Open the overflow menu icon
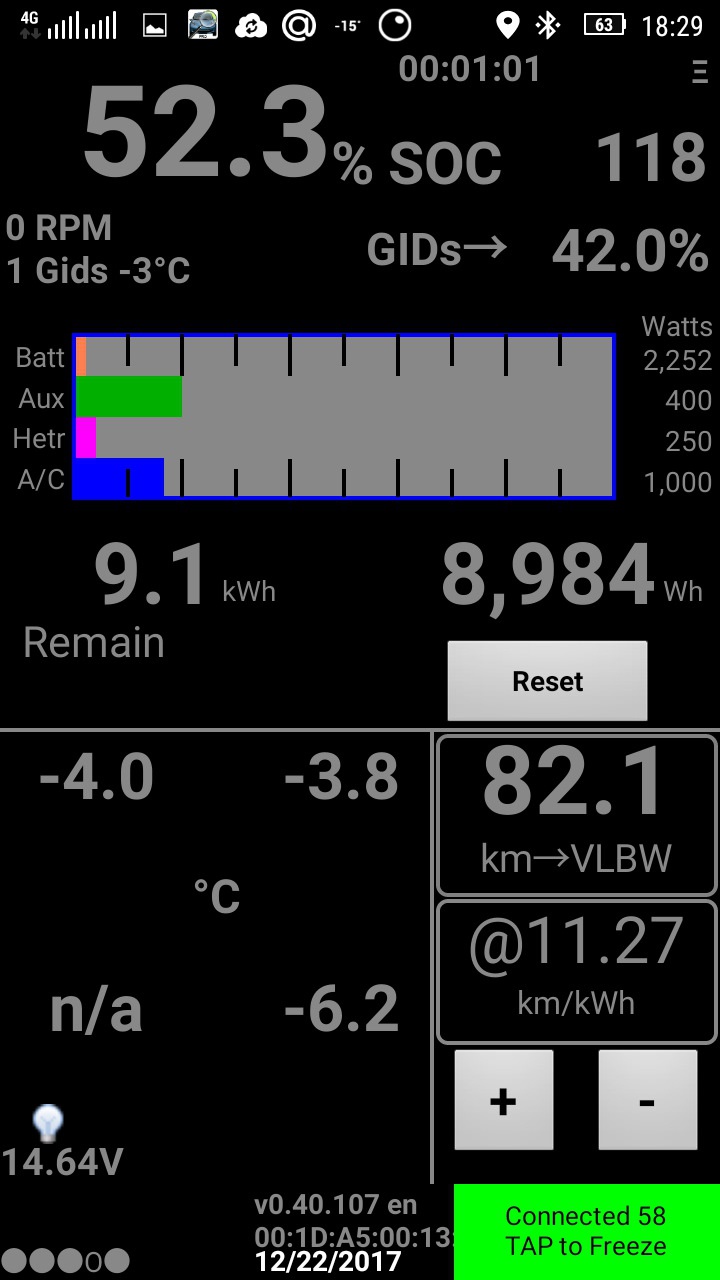 [x=699, y=70]
